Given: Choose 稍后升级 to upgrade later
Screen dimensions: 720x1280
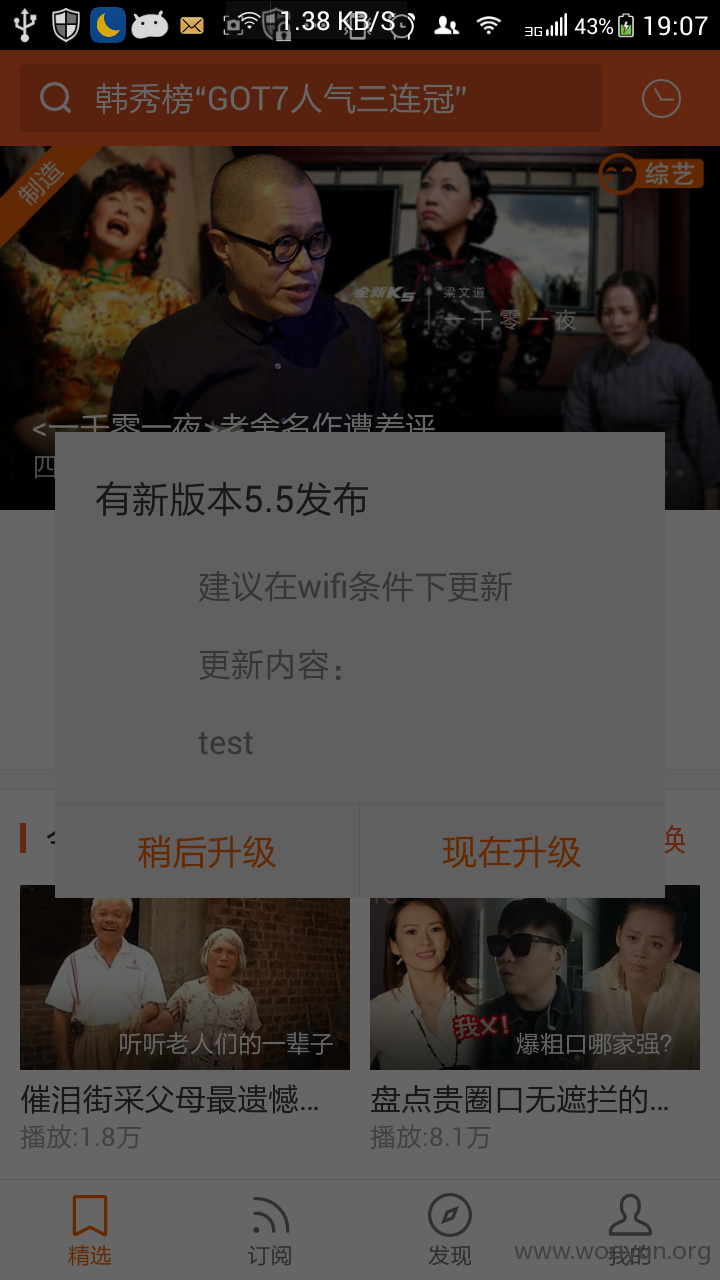Looking at the screenshot, I should click(207, 852).
